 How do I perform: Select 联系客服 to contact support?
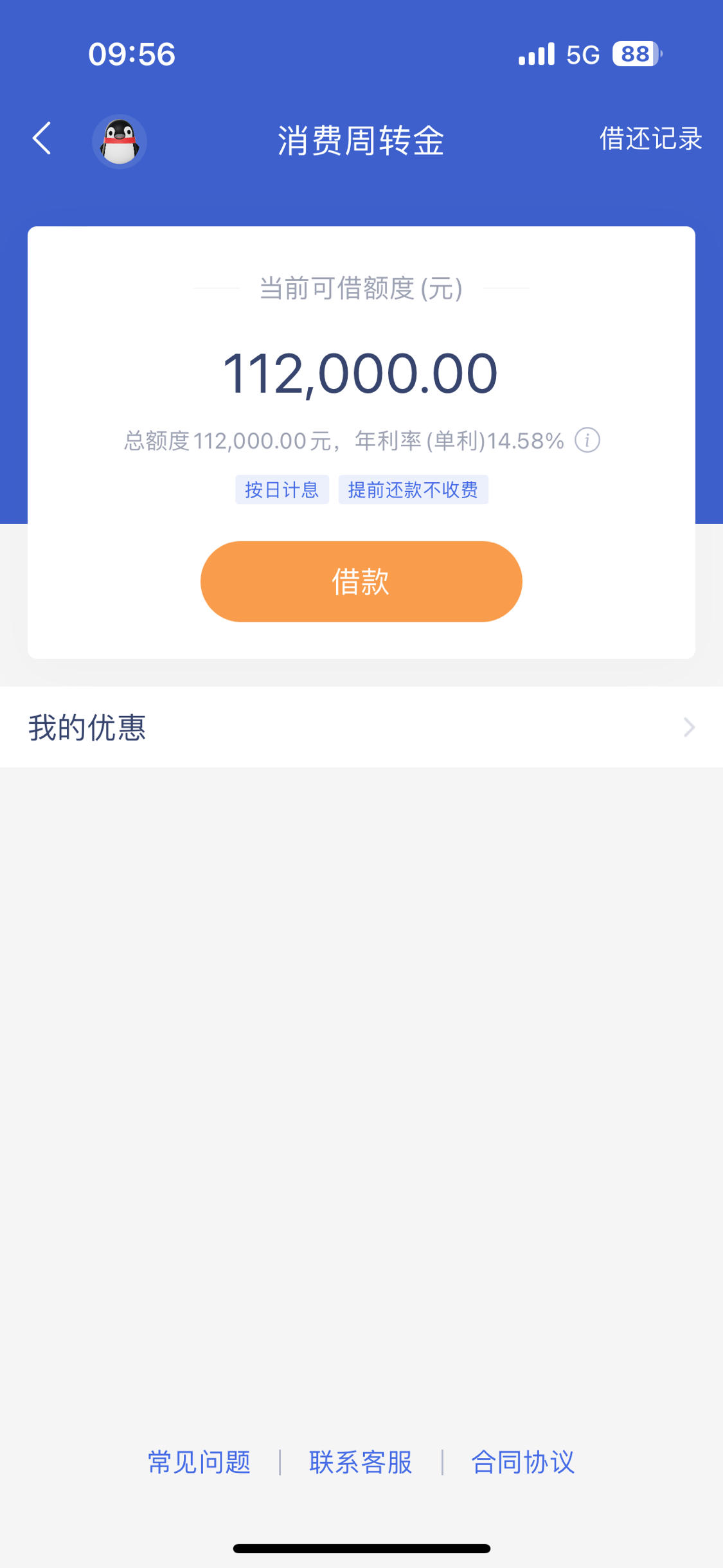(x=361, y=1462)
